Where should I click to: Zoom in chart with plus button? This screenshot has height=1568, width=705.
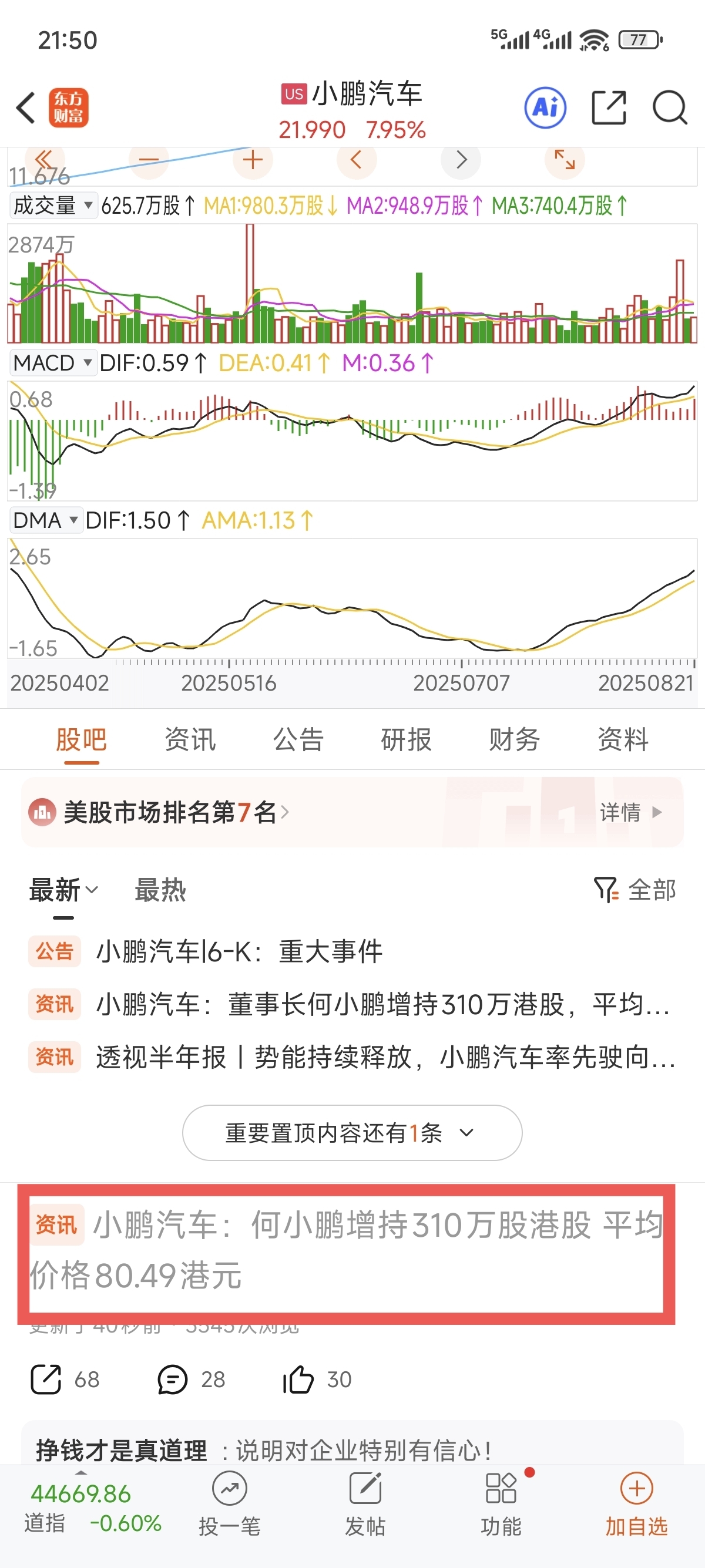253,160
